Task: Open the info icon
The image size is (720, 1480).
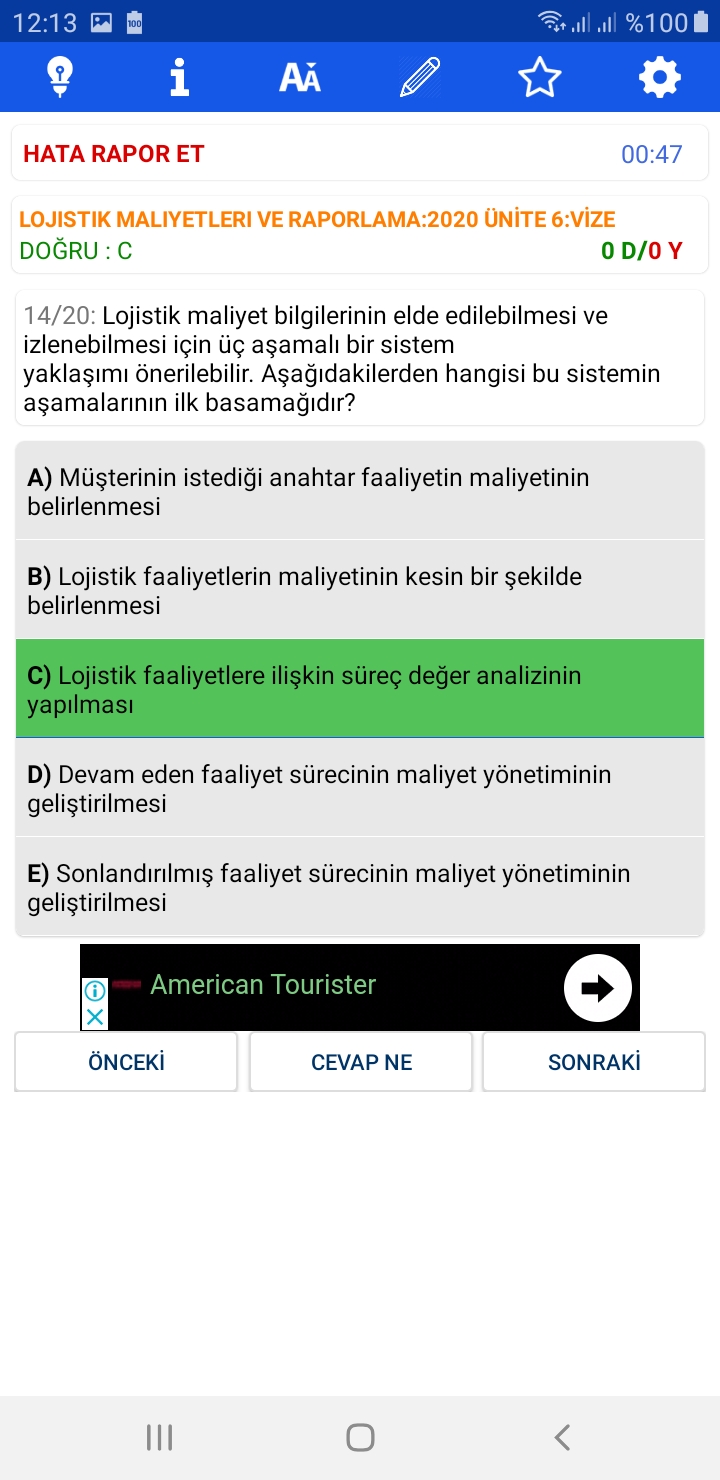Action: tap(179, 77)
